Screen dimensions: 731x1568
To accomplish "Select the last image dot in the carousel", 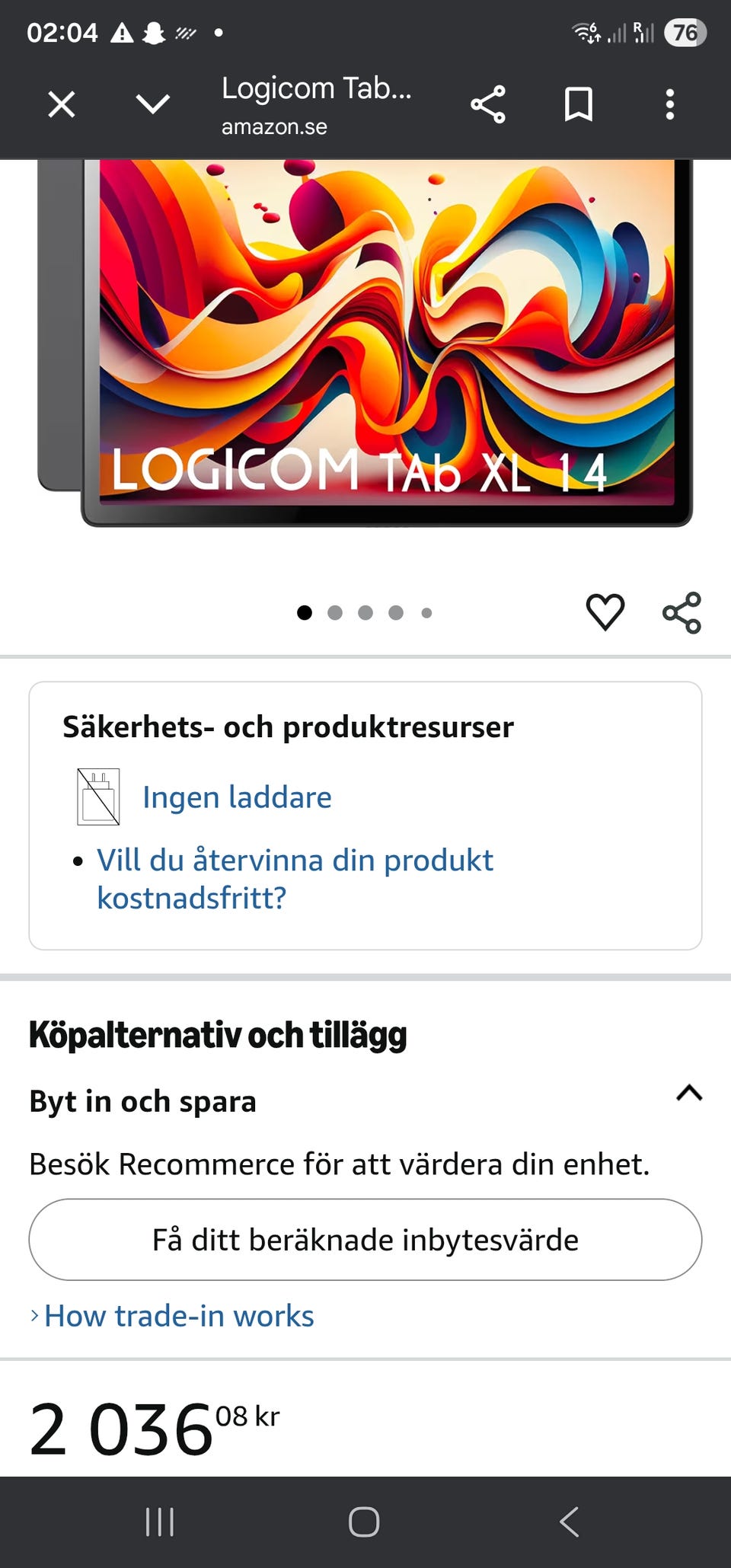I will (426, 611).
